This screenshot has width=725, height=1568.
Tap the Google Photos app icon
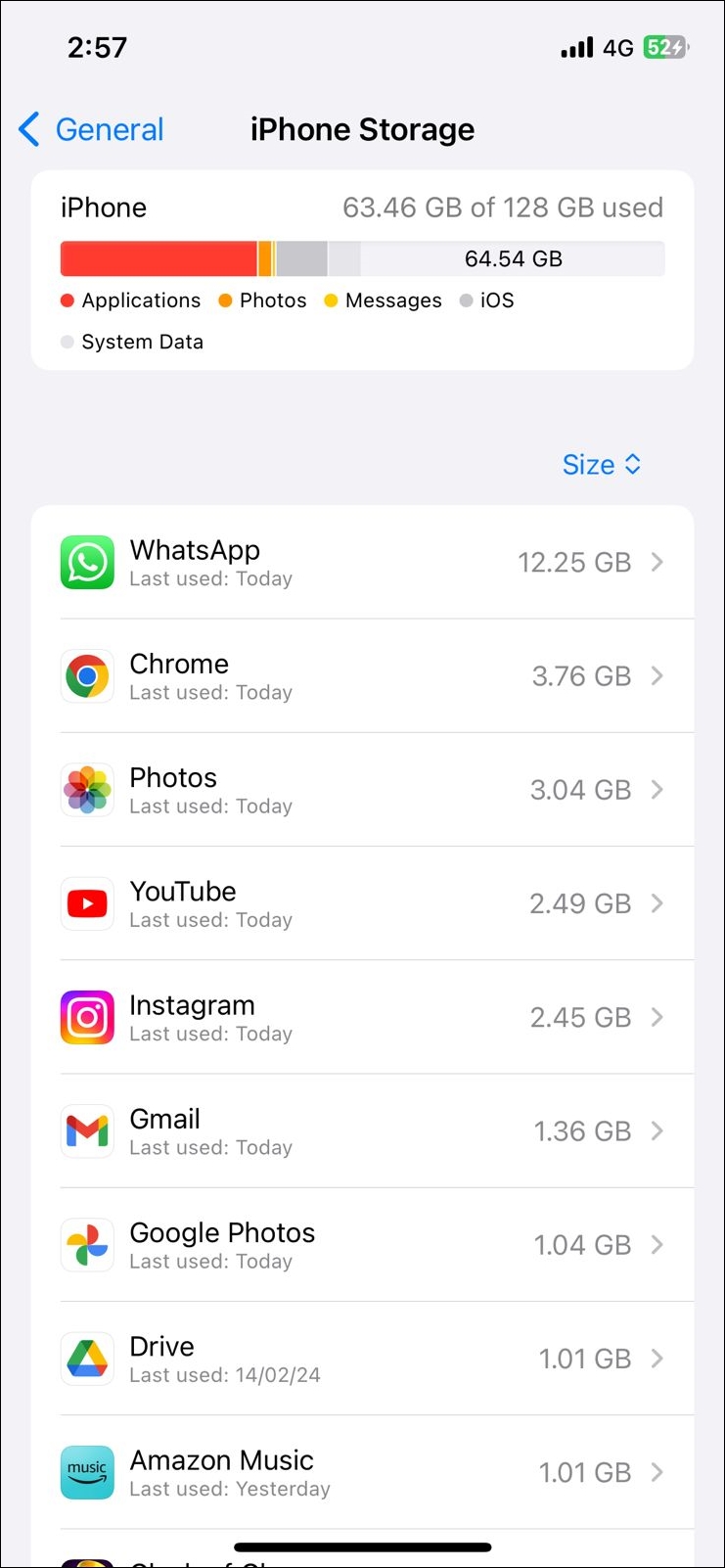pyautogui.click(x=87, y=1244)
